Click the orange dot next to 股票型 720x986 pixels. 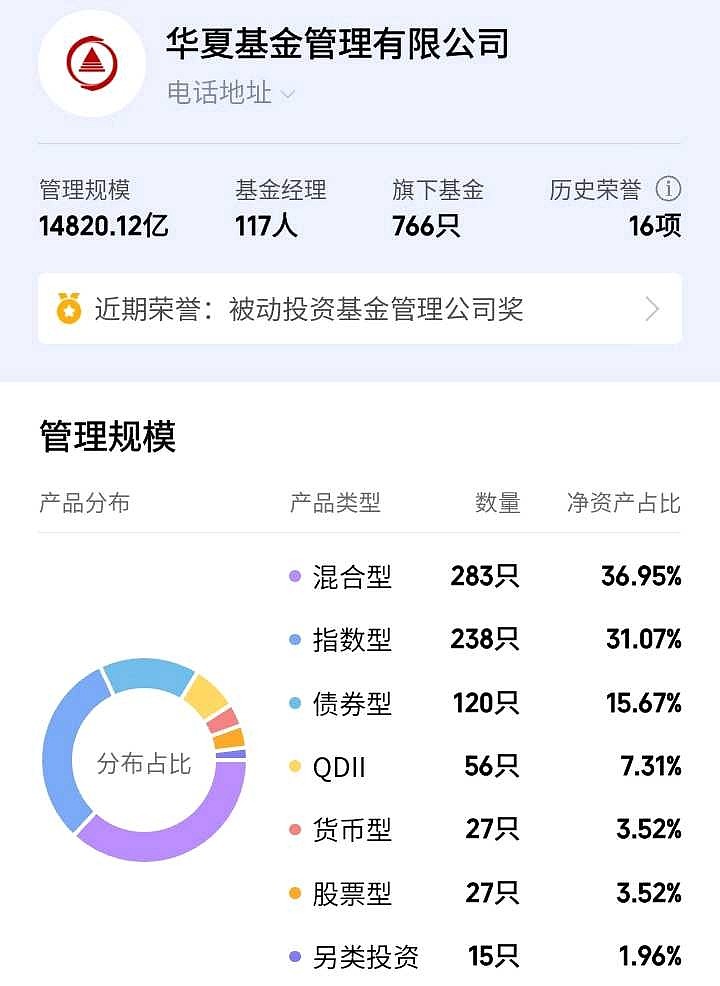(x=294, y=892)
